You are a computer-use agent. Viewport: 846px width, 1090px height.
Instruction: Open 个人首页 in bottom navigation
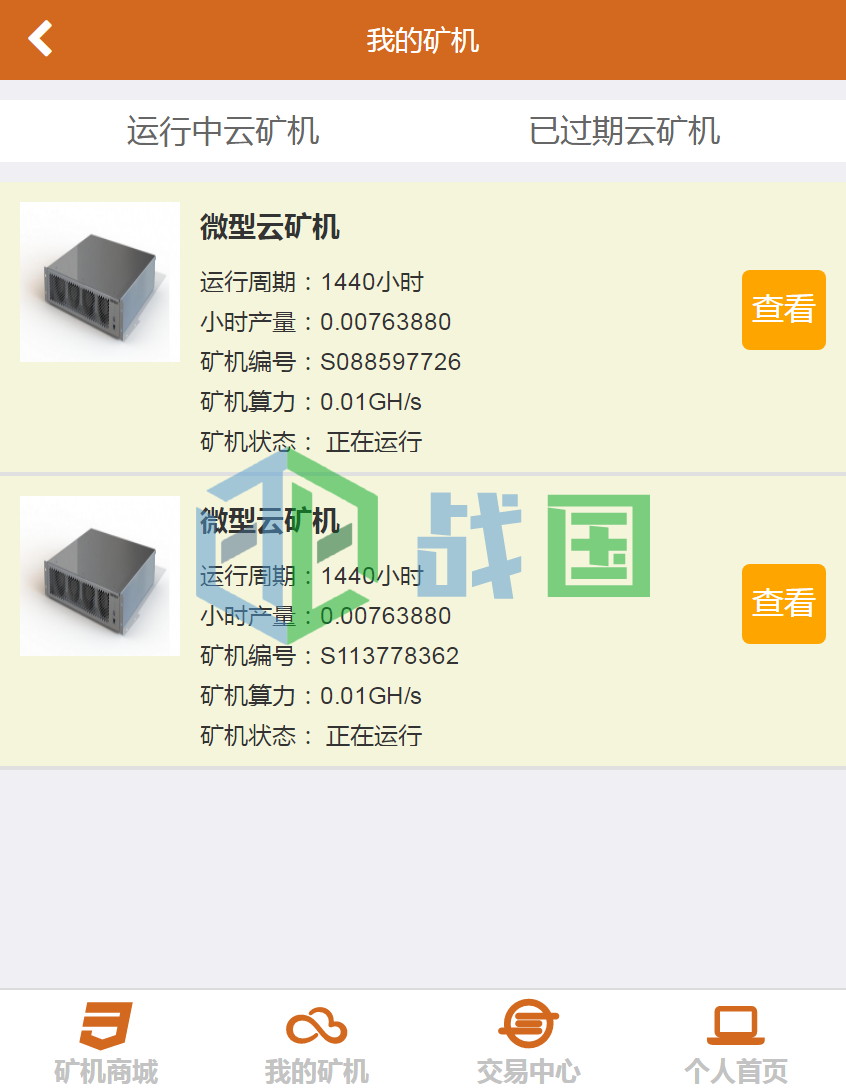point(736,1042)
